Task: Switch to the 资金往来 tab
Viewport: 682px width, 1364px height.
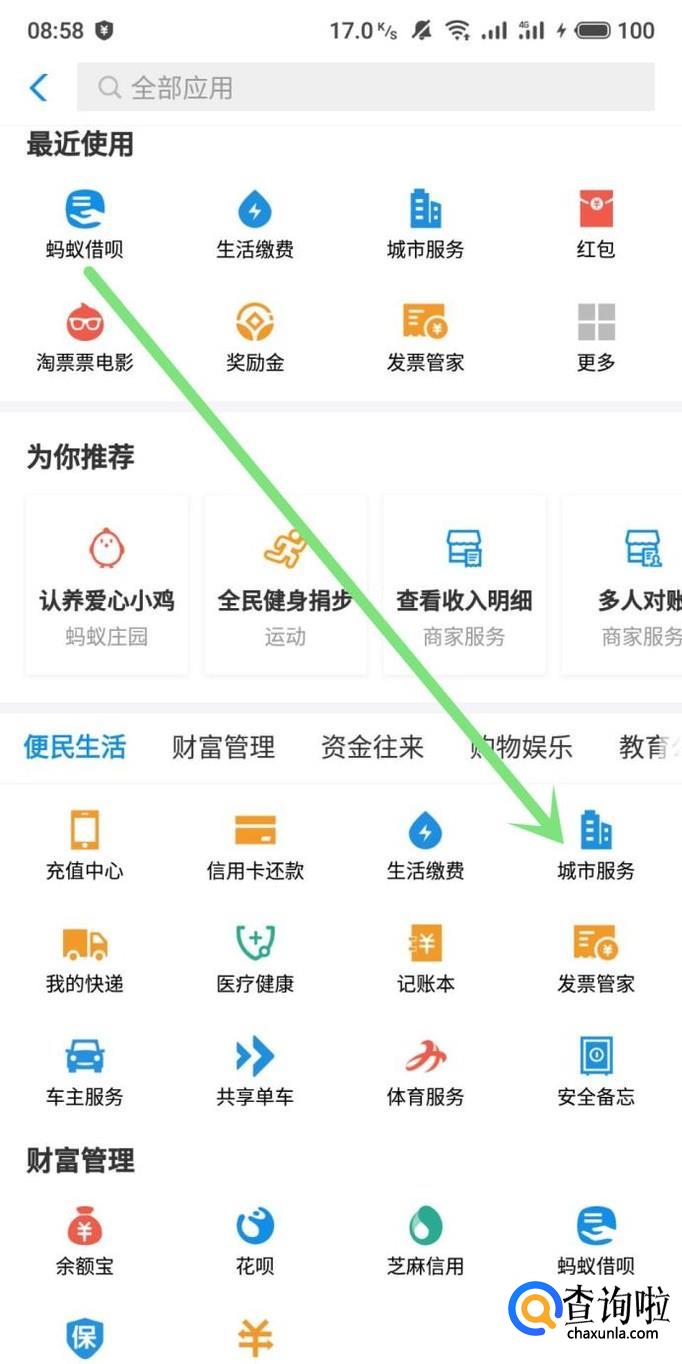Action: coord(372,746)
